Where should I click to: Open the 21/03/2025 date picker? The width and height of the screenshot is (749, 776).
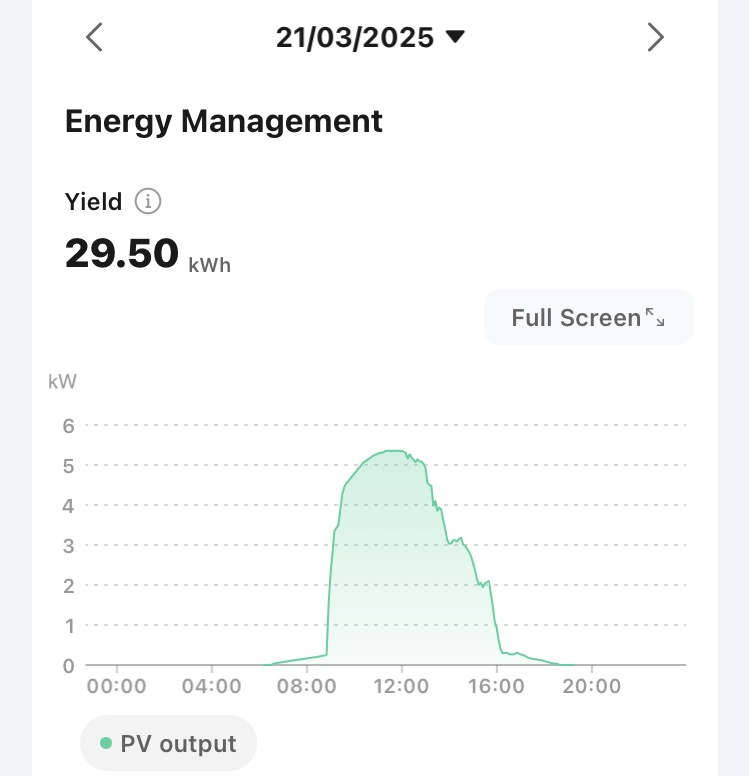[370, 38]
